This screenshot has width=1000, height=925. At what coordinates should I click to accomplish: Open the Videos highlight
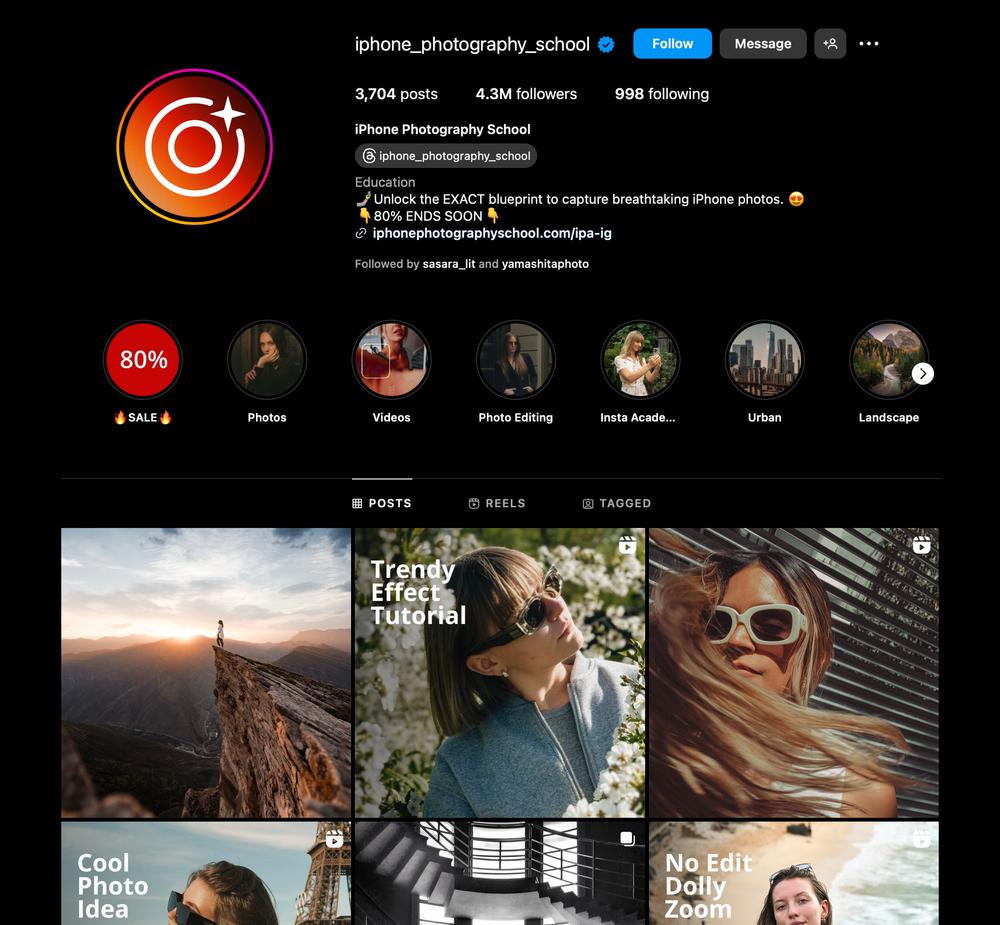click(x=391, y=360)
